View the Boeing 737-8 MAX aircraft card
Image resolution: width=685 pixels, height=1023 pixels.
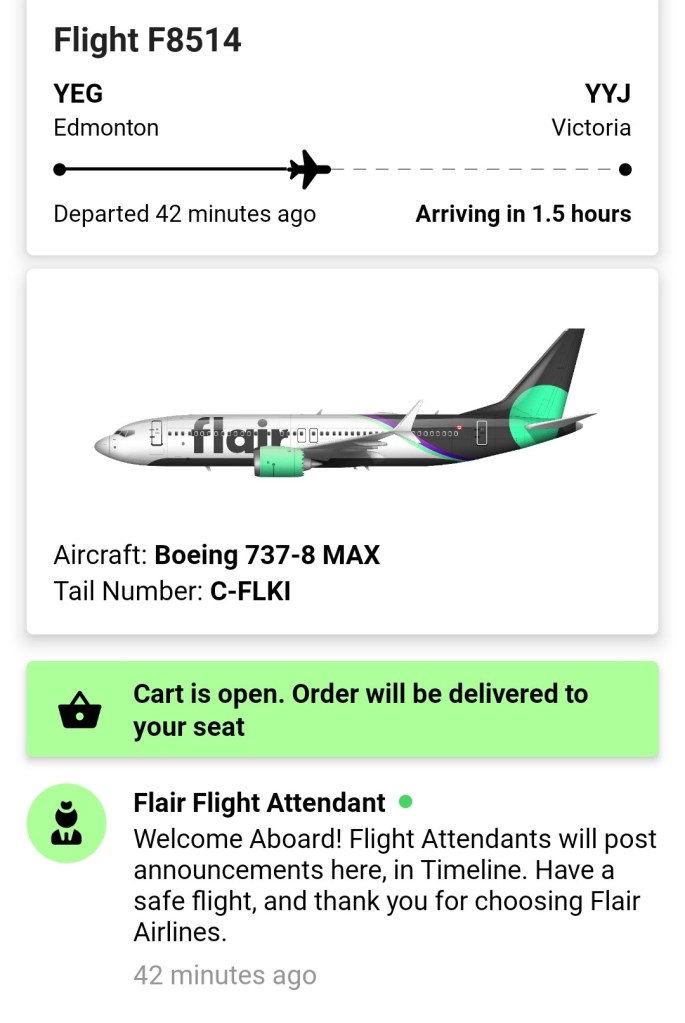(x=342, y=450)
